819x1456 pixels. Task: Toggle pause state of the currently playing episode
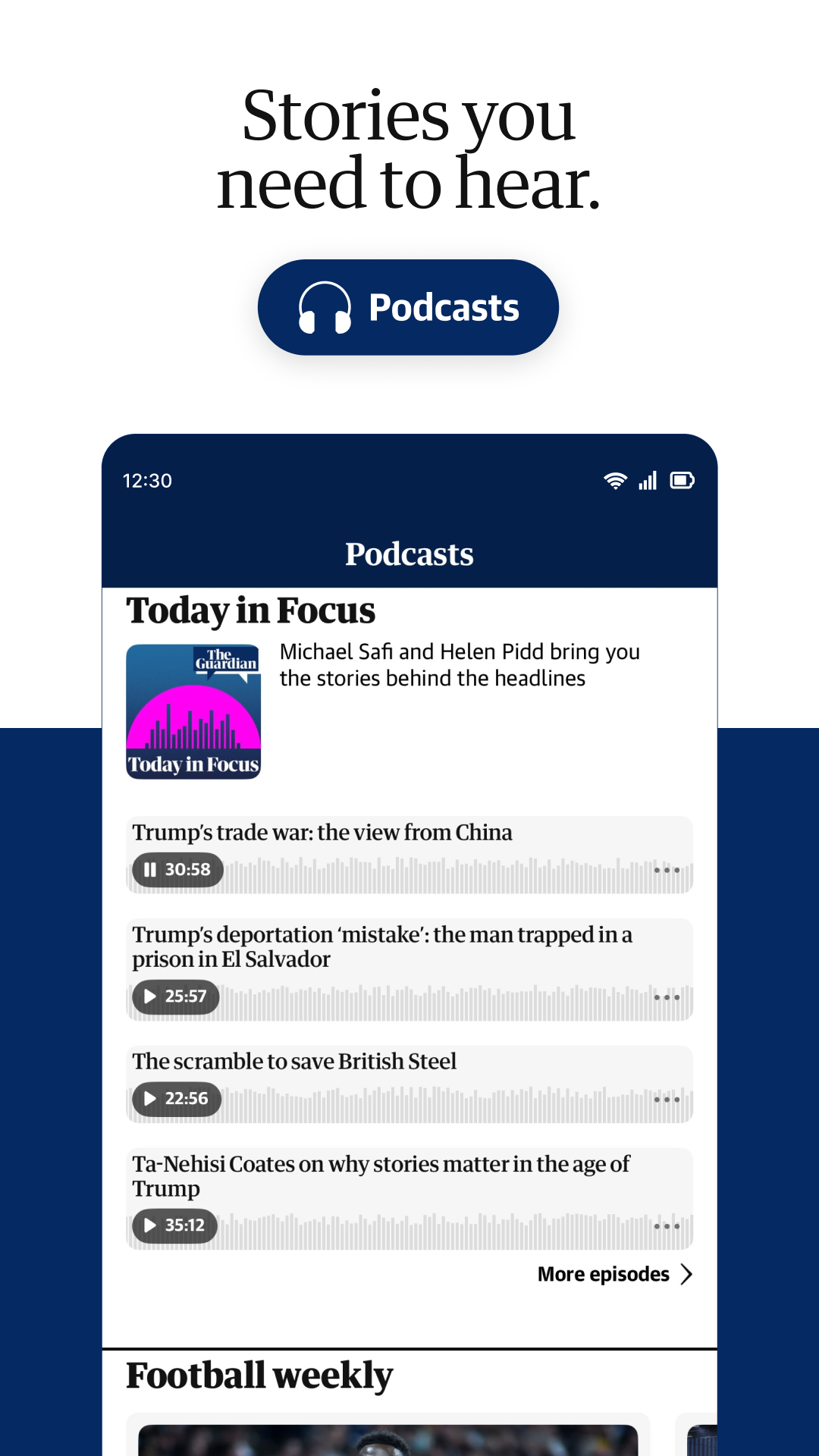pos(152,870)
